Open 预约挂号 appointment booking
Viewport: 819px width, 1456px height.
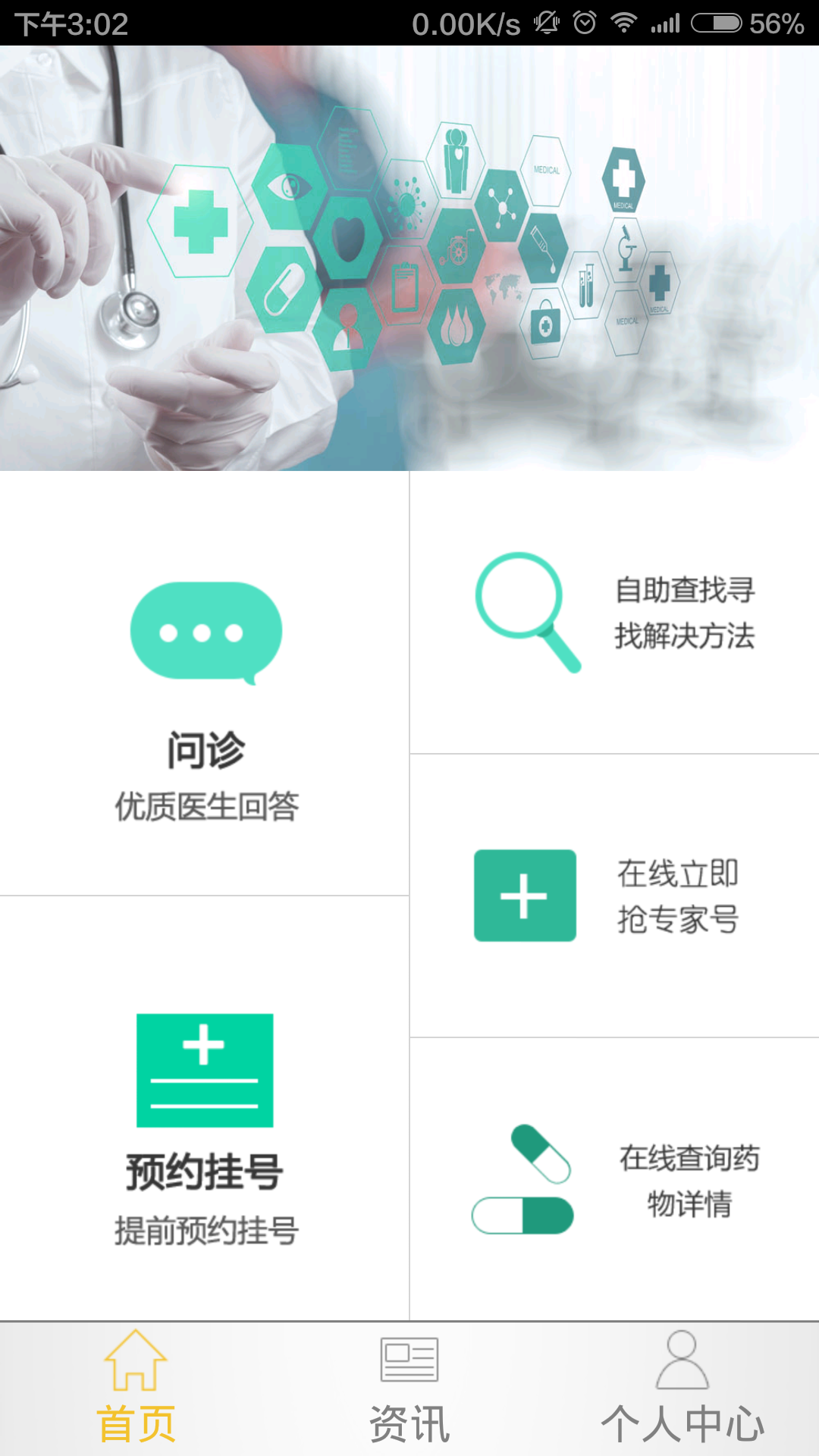click(x=205, y=1107)
